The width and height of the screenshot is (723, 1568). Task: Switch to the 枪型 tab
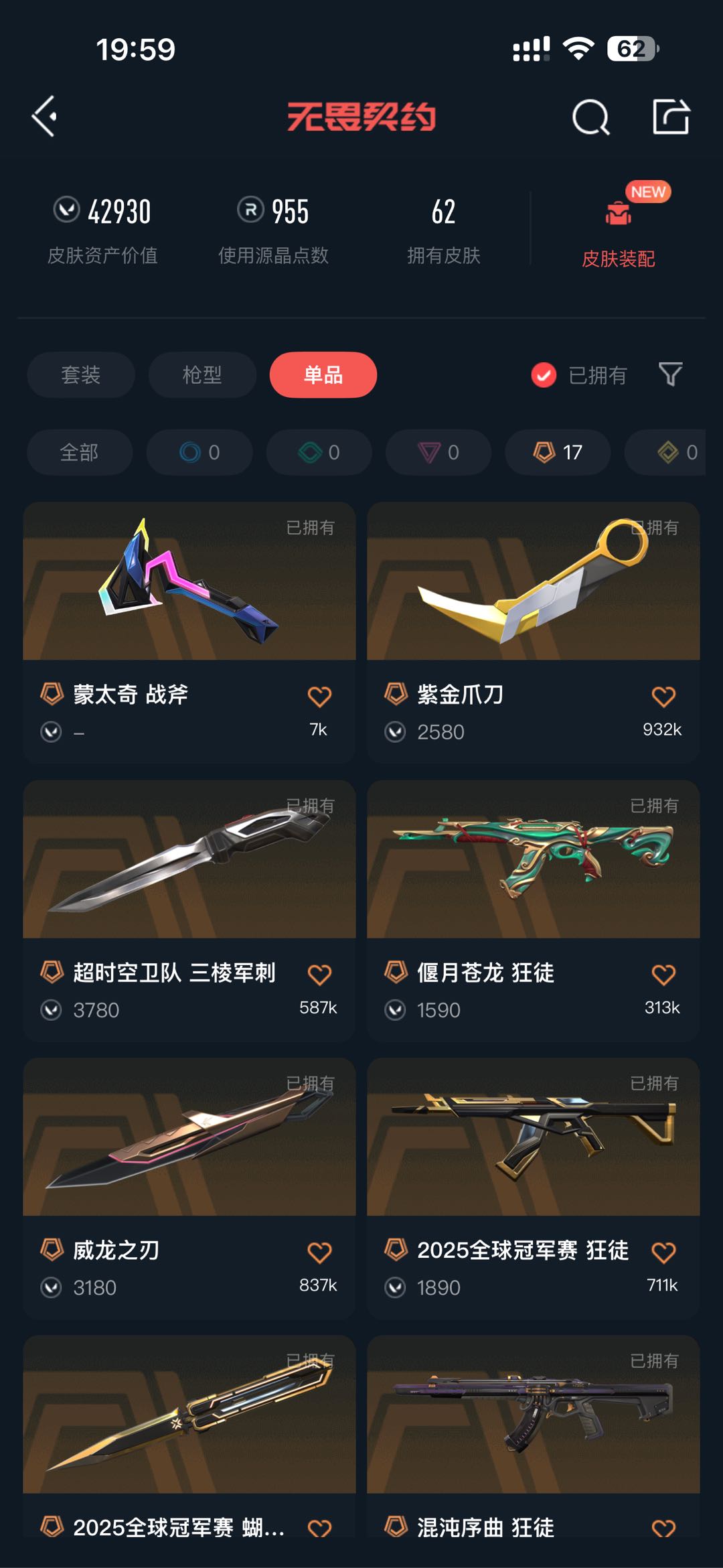[202, 374]
